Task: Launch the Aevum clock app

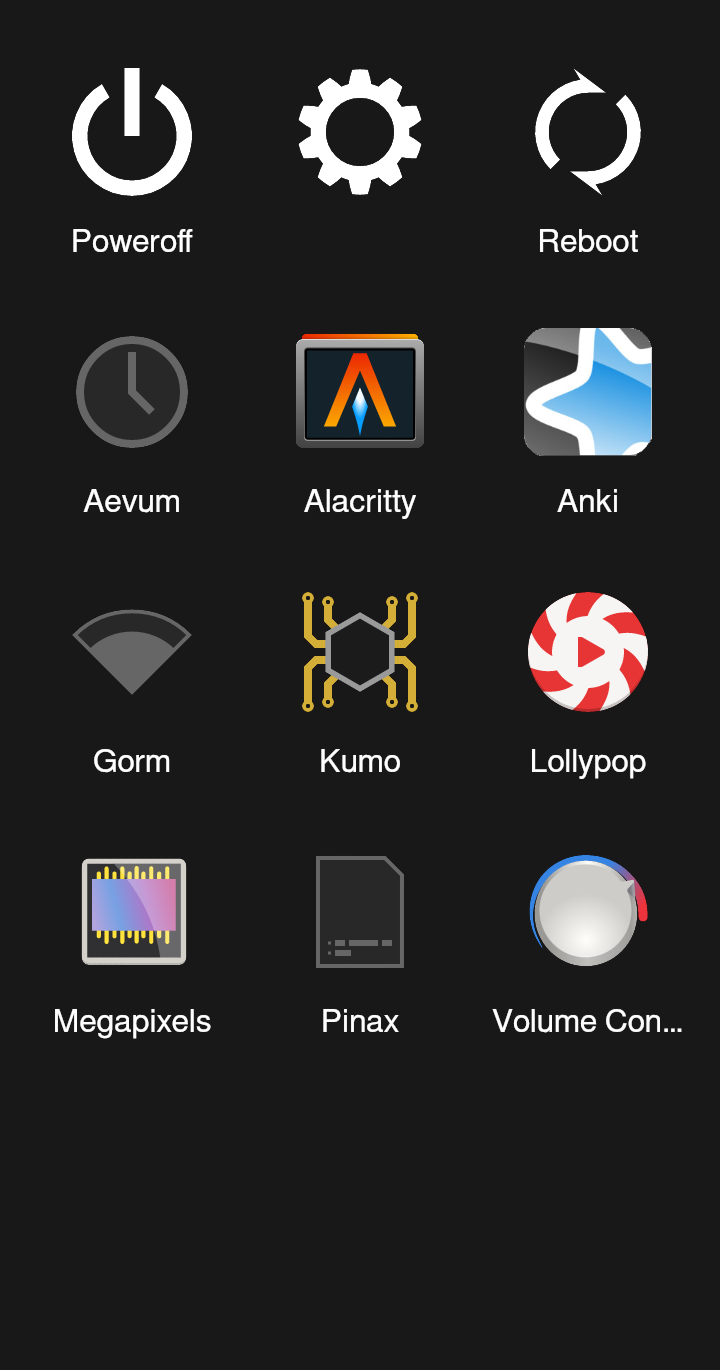Action: coord(132,392)
